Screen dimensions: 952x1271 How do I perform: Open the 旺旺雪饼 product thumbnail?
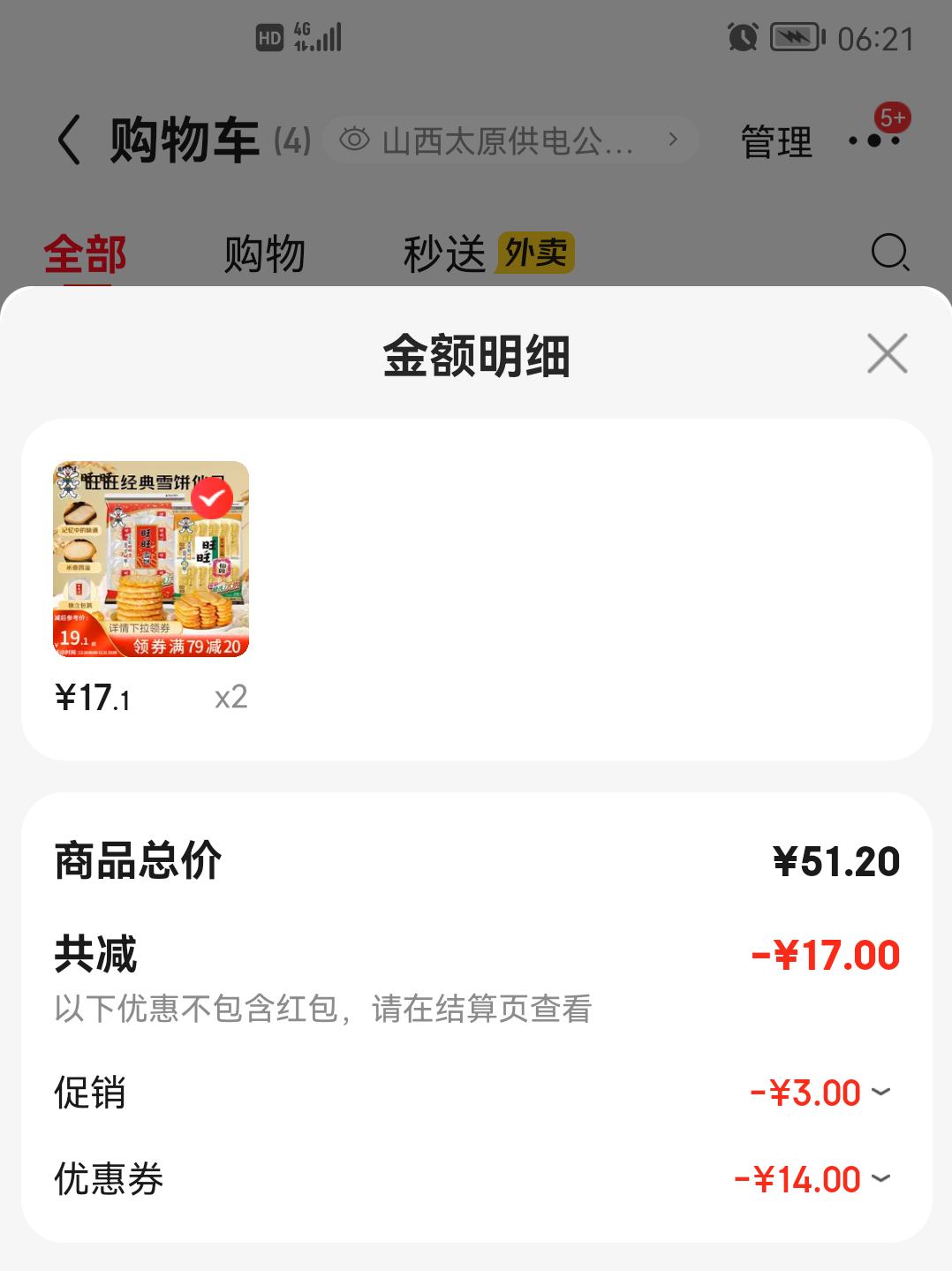(x=150, y=556)
